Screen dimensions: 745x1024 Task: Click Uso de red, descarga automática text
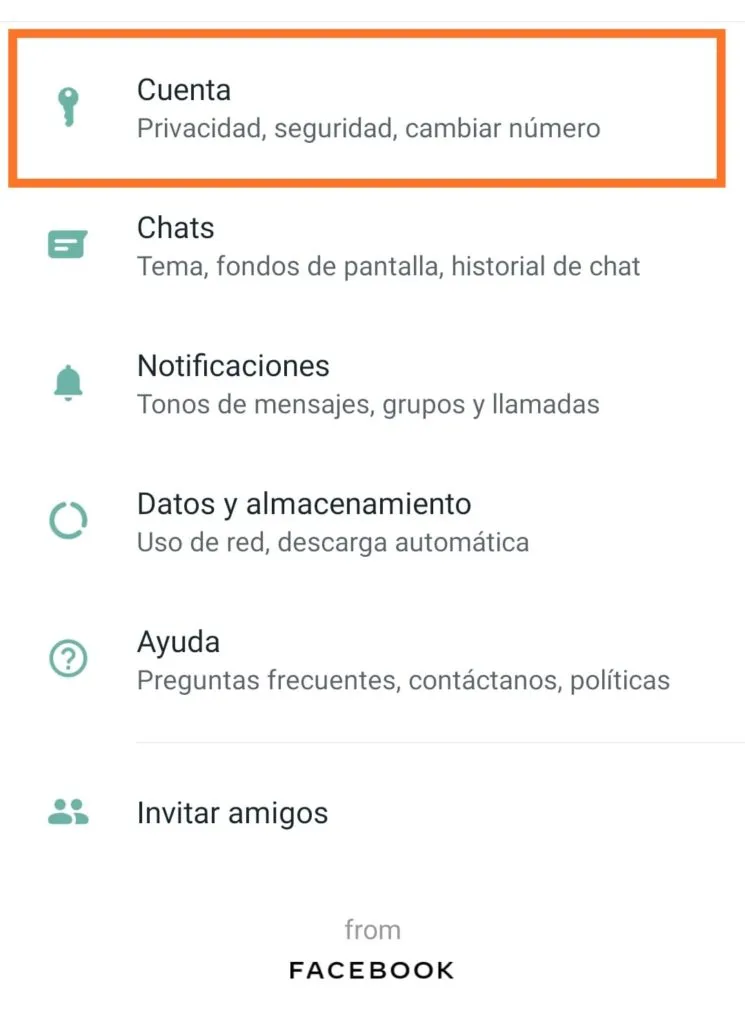pos(344,542)
